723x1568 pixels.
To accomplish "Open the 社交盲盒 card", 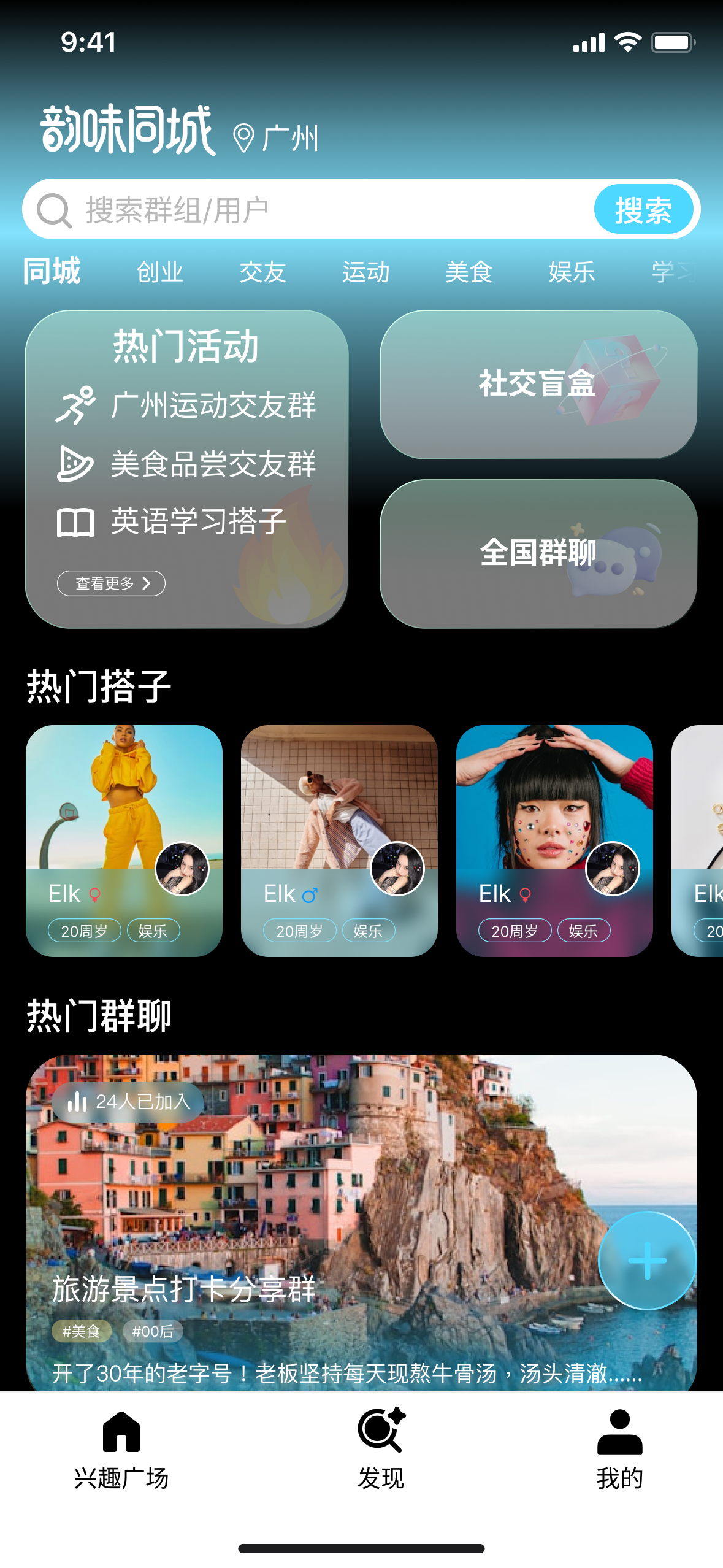I will point(538,384).
